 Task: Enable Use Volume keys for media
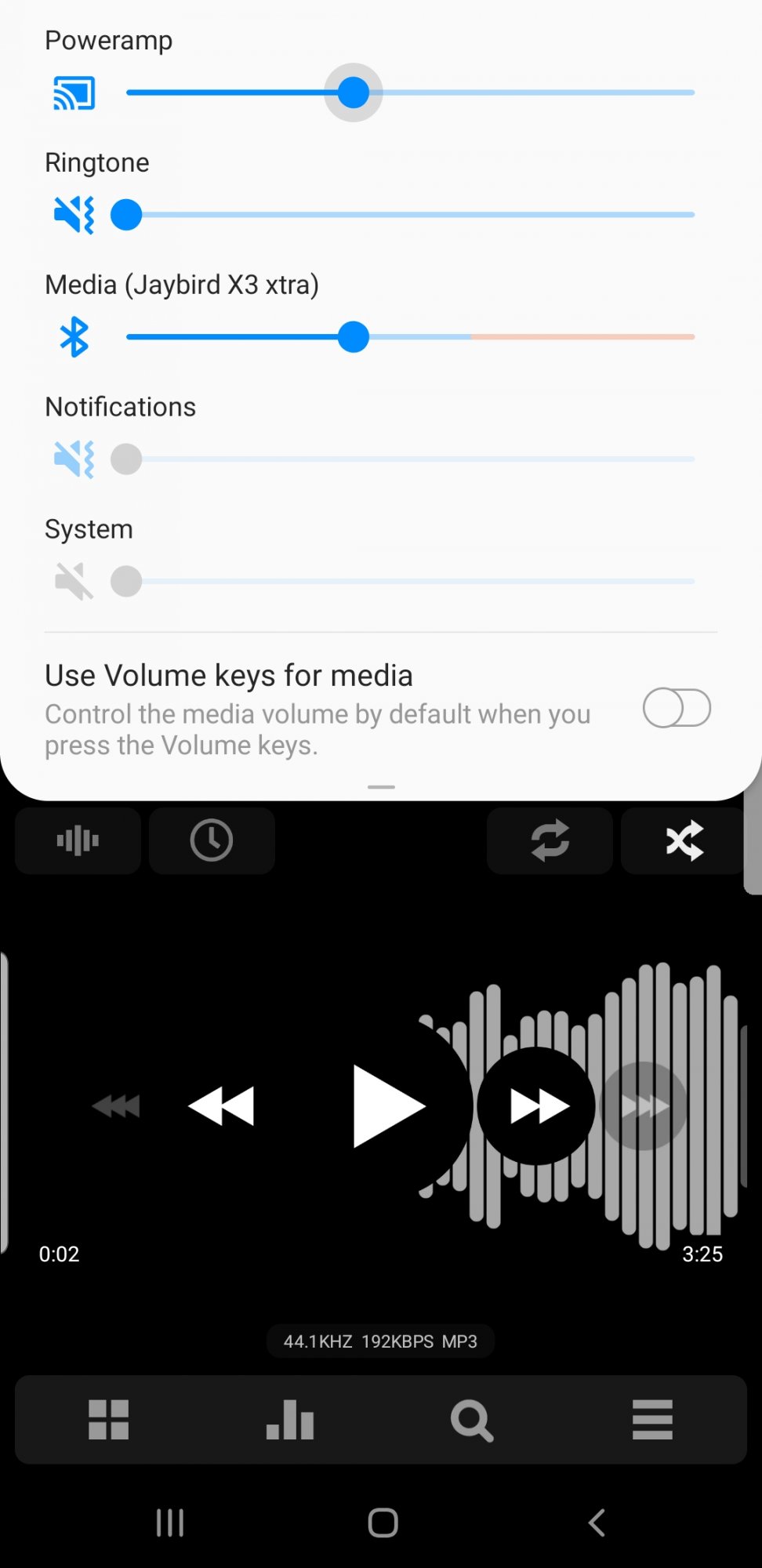pyautogui.click(x=677, y=708)
